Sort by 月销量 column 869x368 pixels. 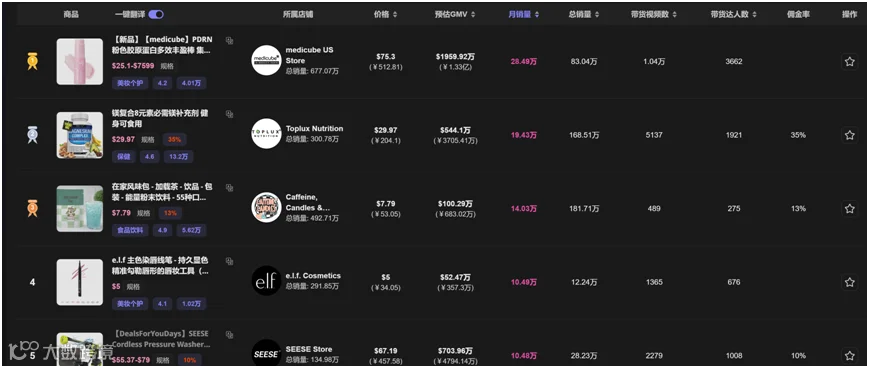[x=524, y=14]
